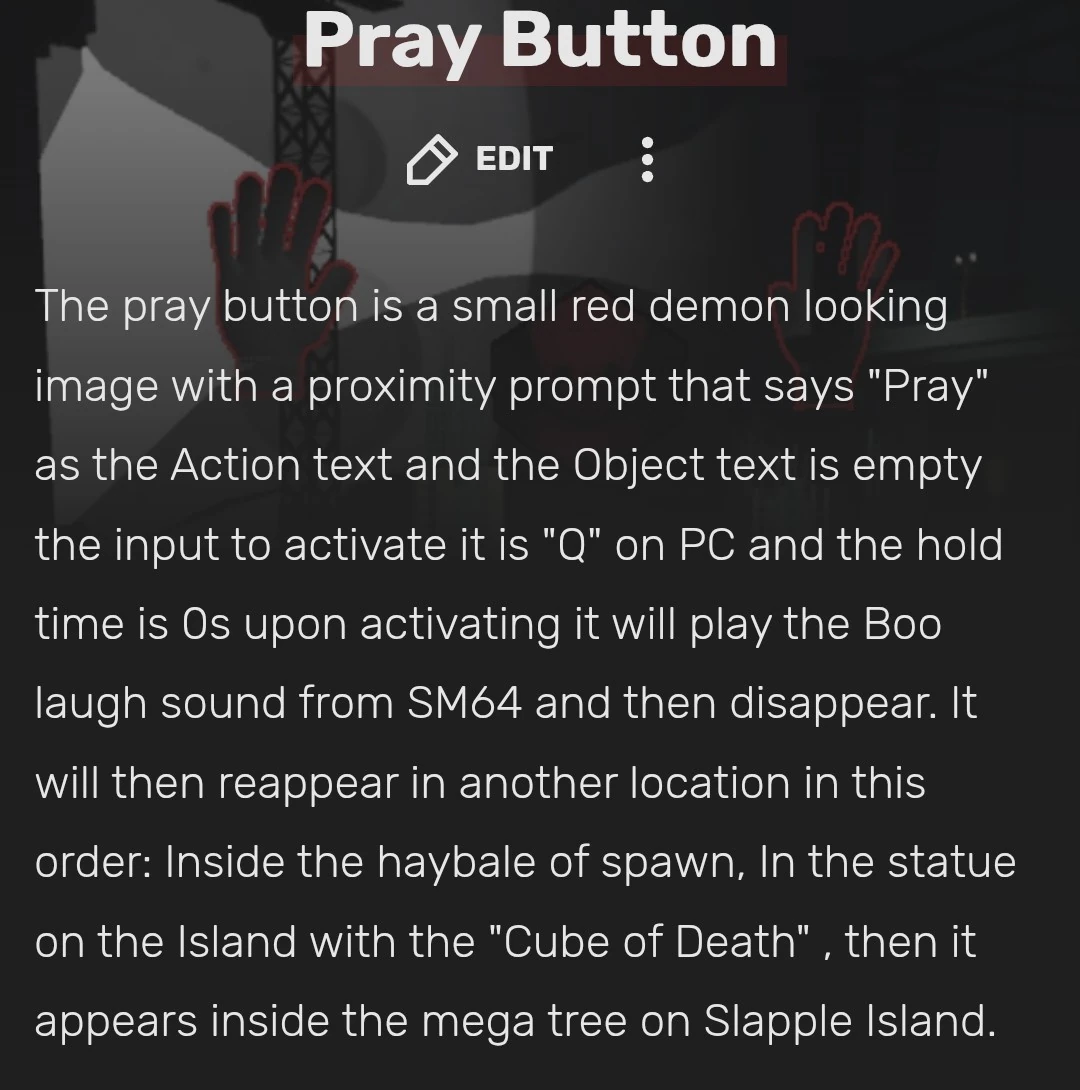Open the three-dot overflow menu

click(647, 160)
